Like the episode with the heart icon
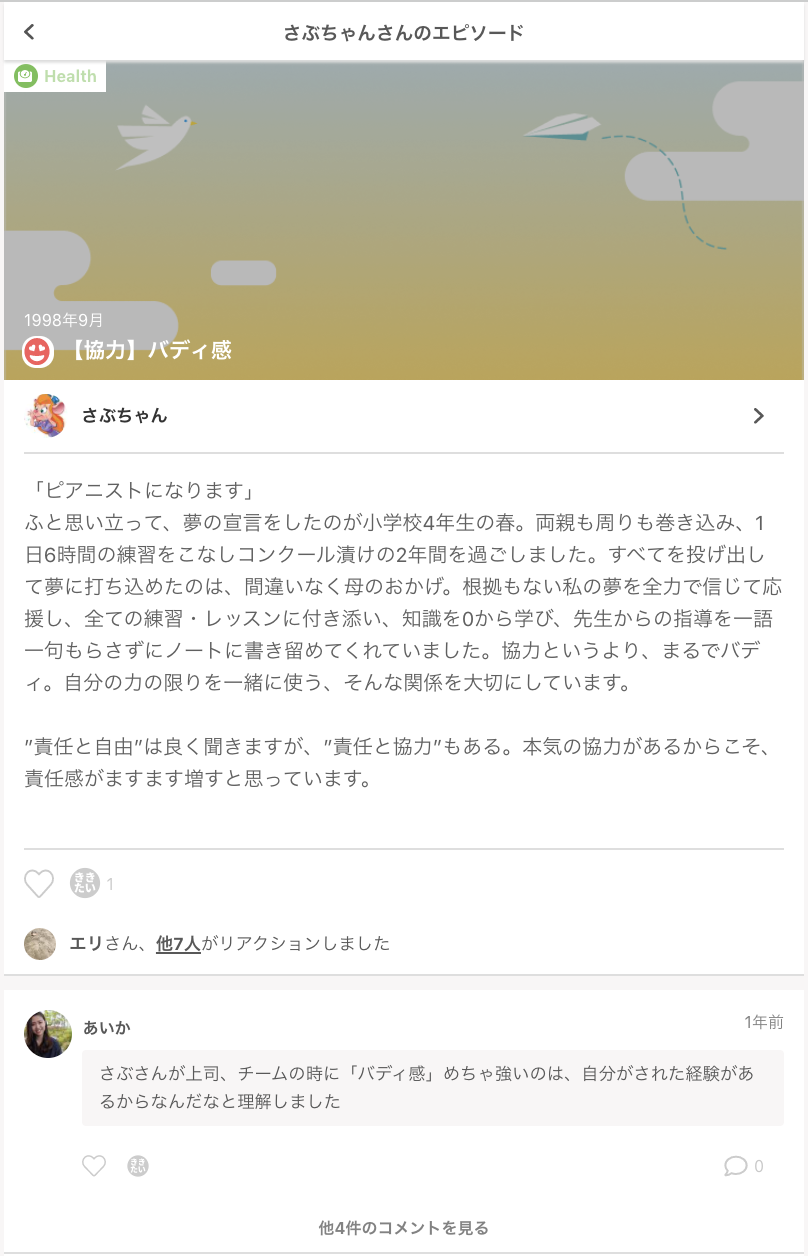 pos(39,884)
